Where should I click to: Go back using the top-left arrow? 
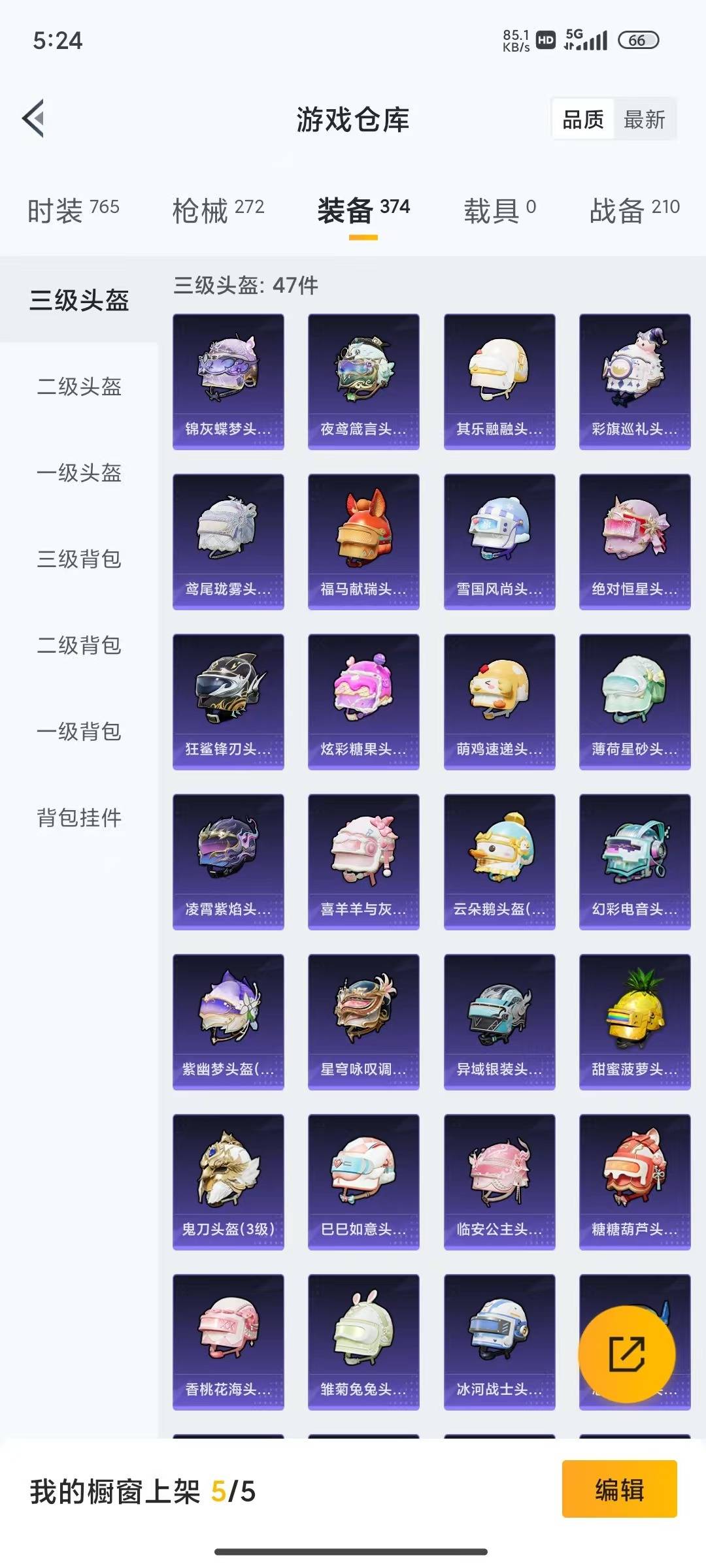(x=33, y=118)
